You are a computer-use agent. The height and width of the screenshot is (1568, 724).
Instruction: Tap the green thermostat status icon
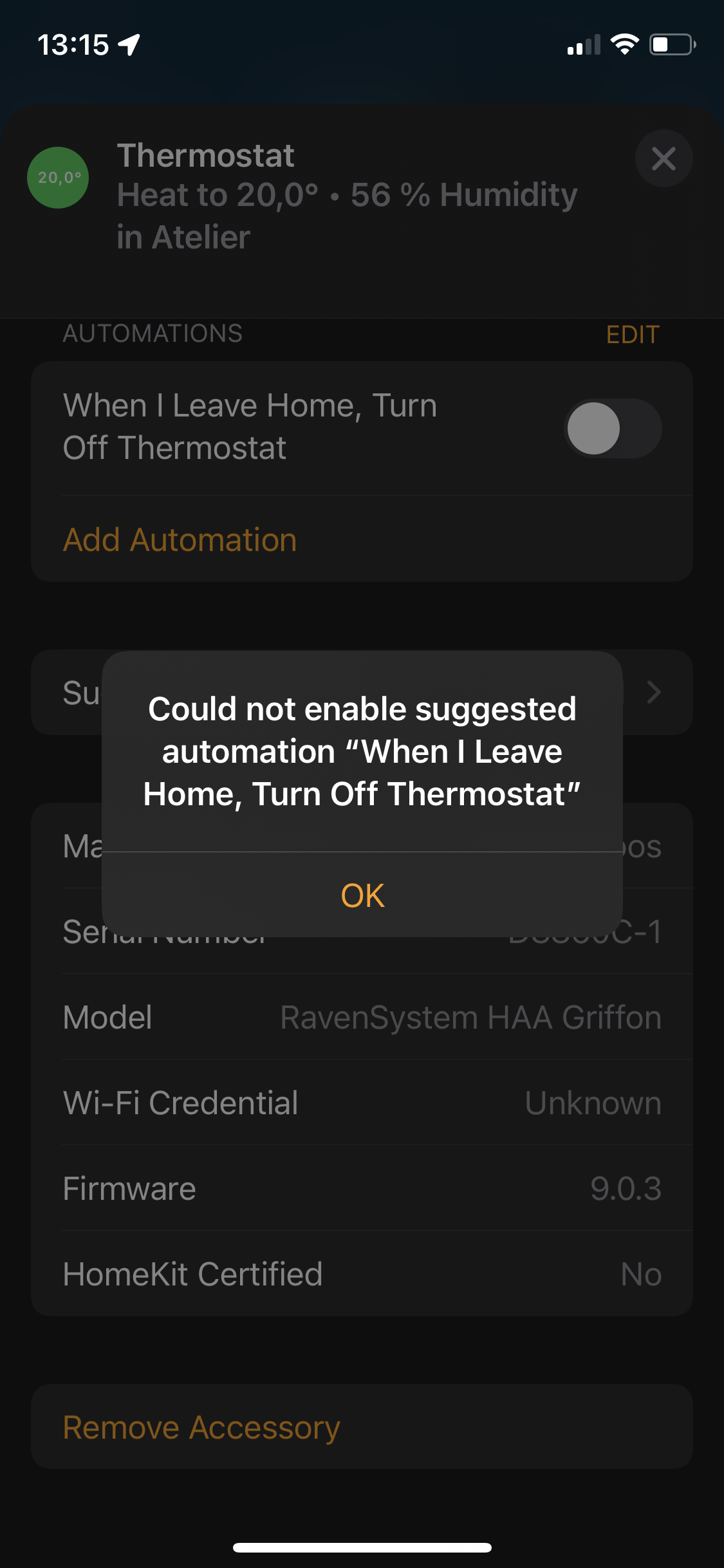pyautogui.click(x=57, y=178)
